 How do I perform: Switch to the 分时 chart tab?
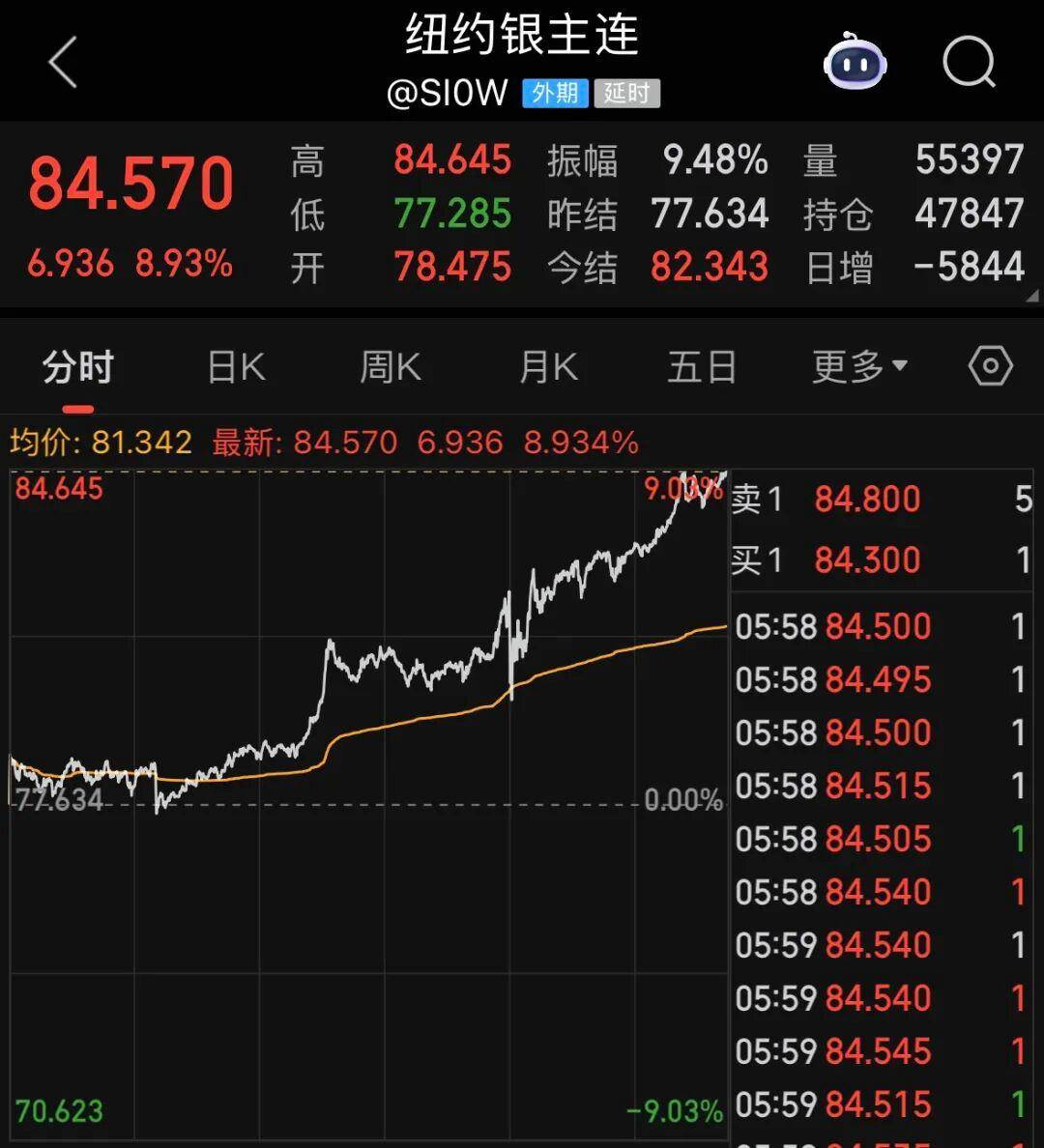[78, 368]
